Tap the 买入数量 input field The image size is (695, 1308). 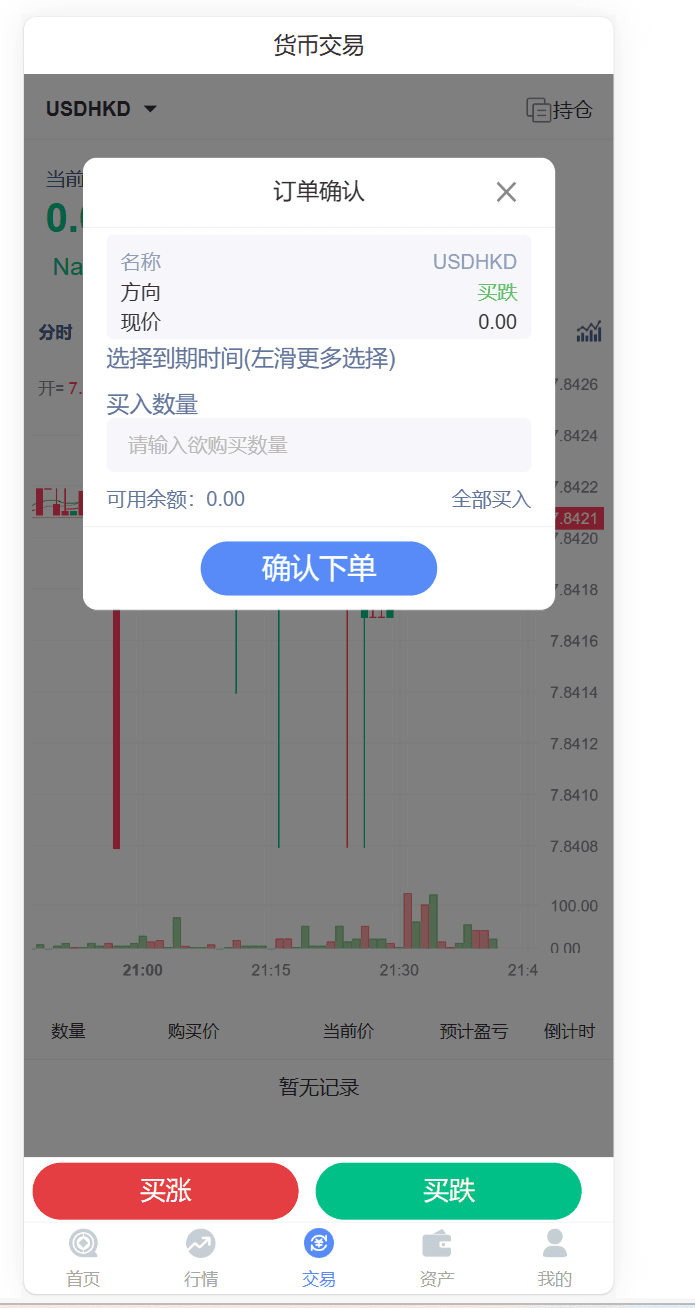(x=318, y=445)
